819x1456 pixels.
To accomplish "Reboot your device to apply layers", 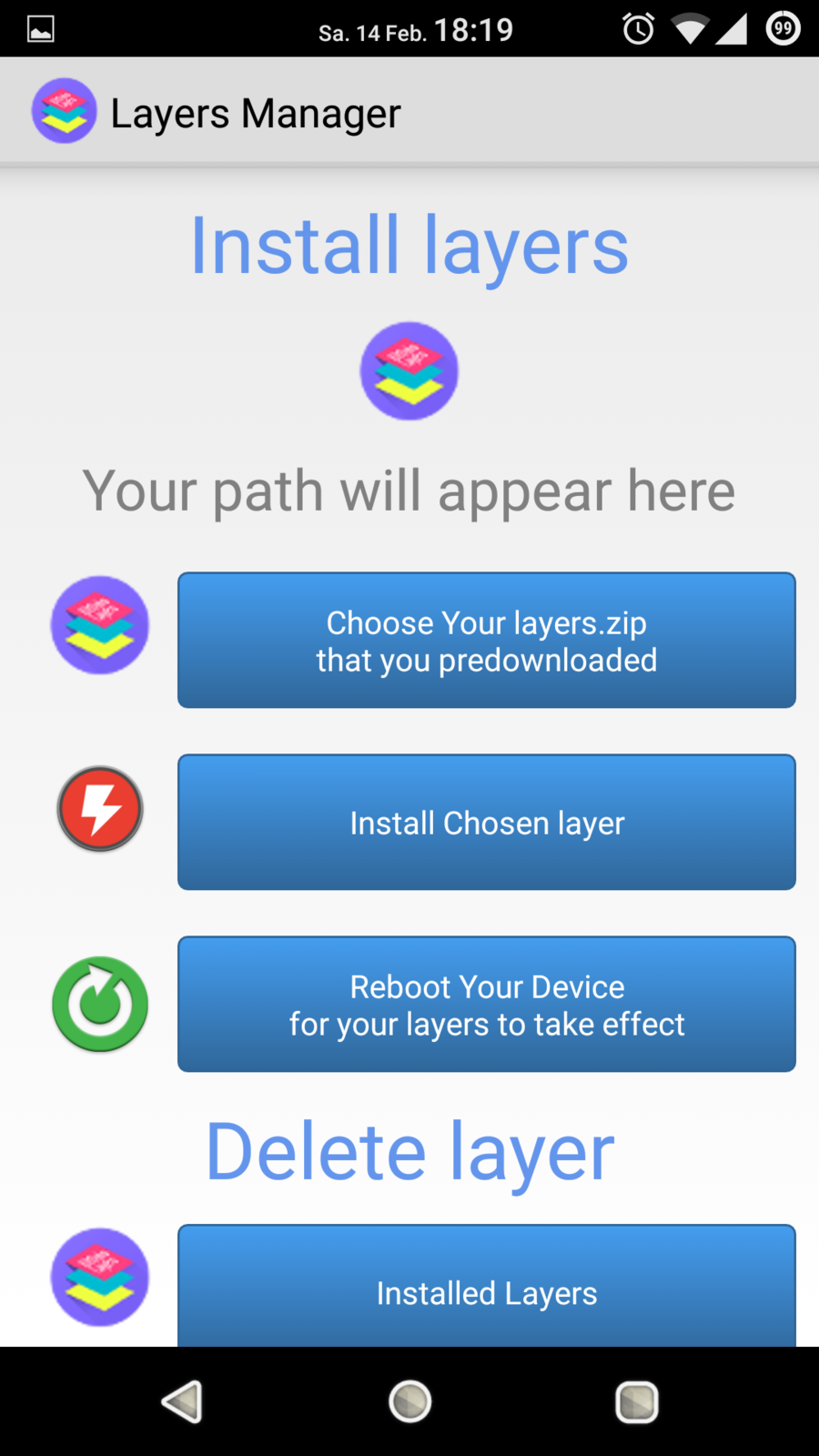I will point(486,1005).
